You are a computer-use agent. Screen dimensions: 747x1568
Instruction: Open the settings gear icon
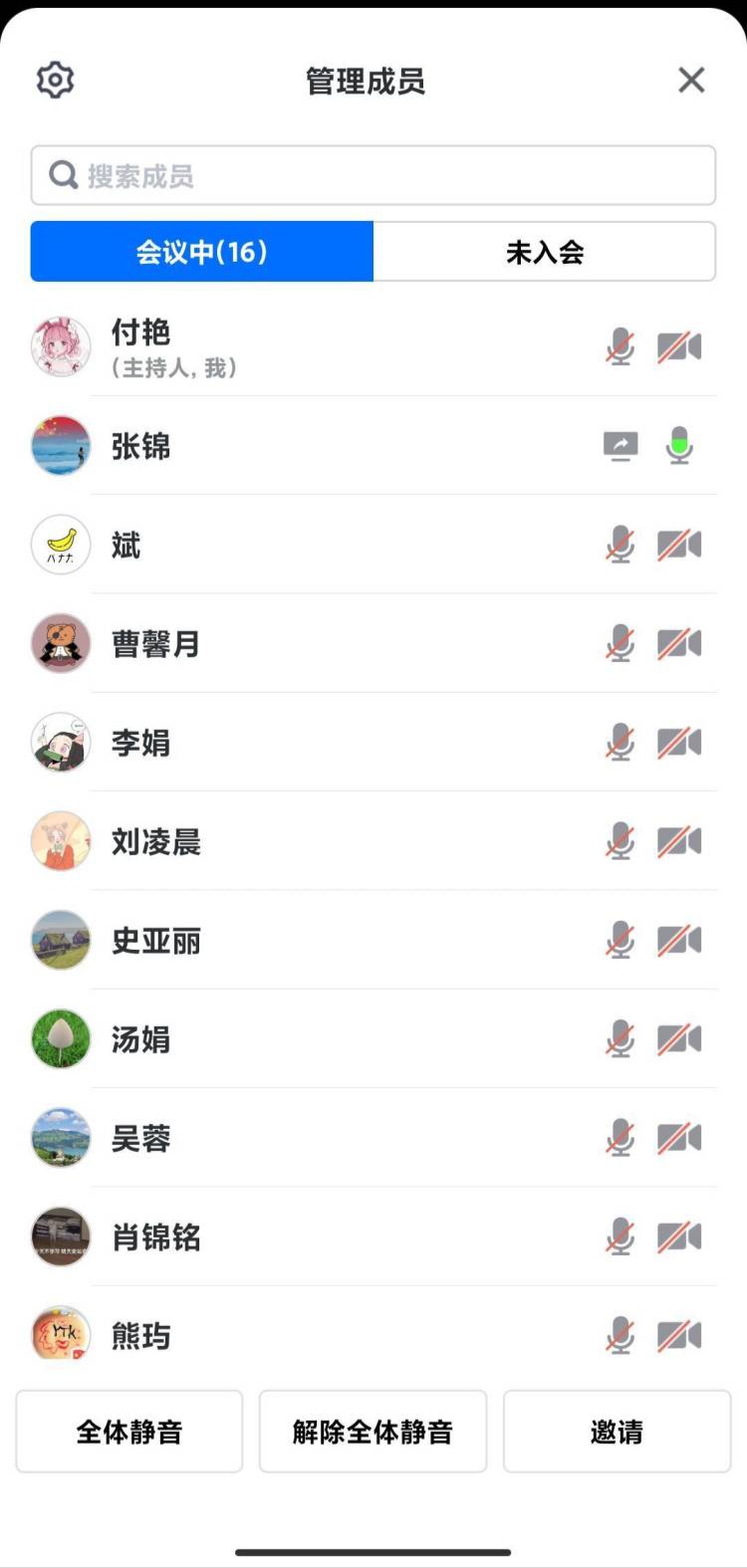(x=56, y=80)
